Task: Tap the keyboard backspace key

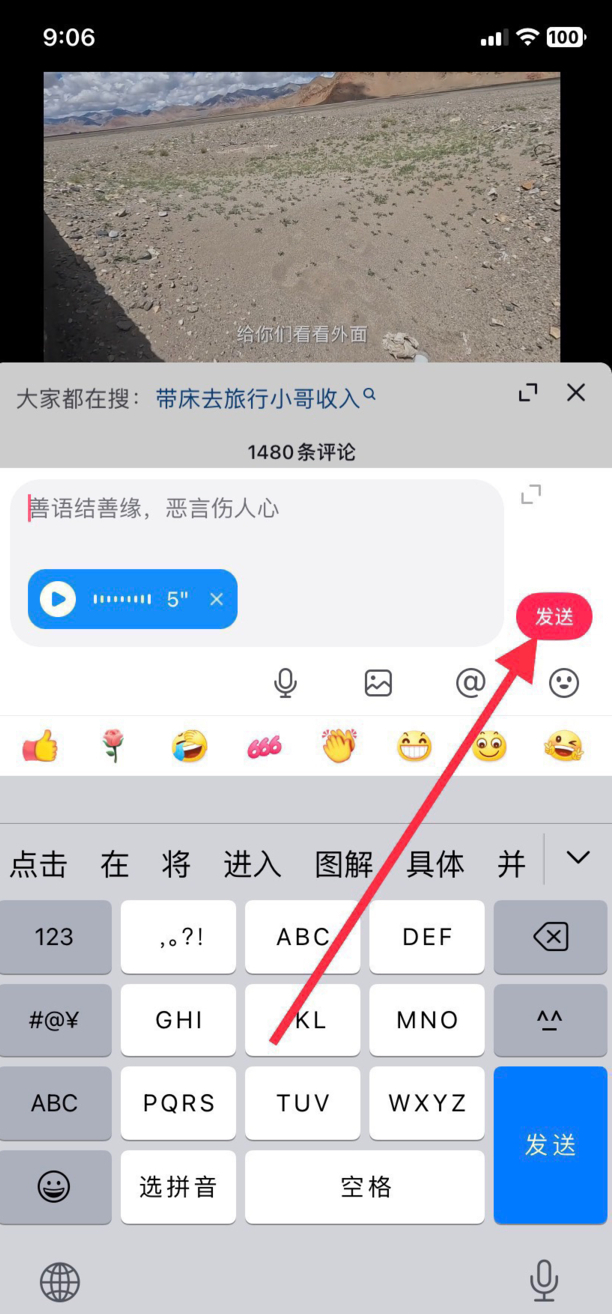Action: 551,937
